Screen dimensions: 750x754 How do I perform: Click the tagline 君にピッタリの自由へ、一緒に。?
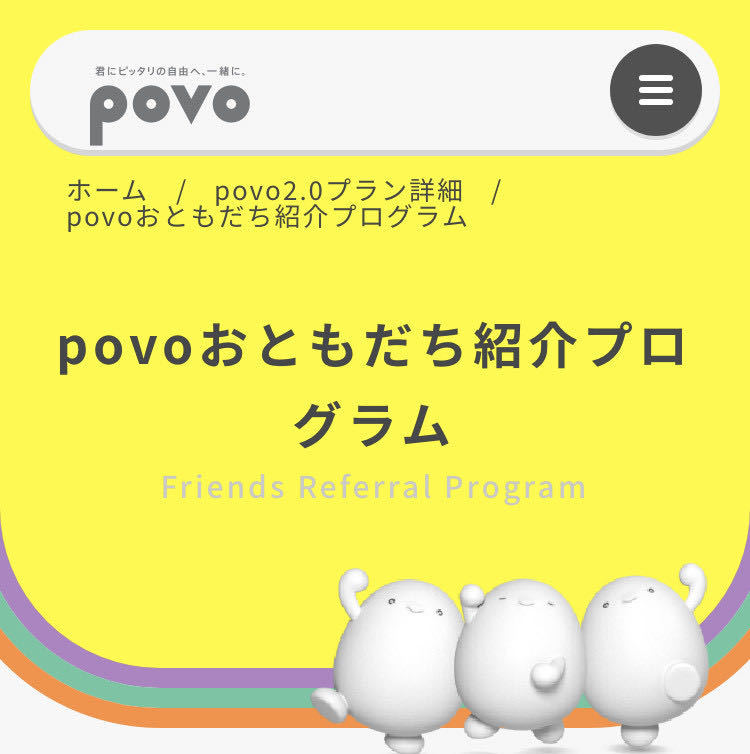click(x=172, y=70)
